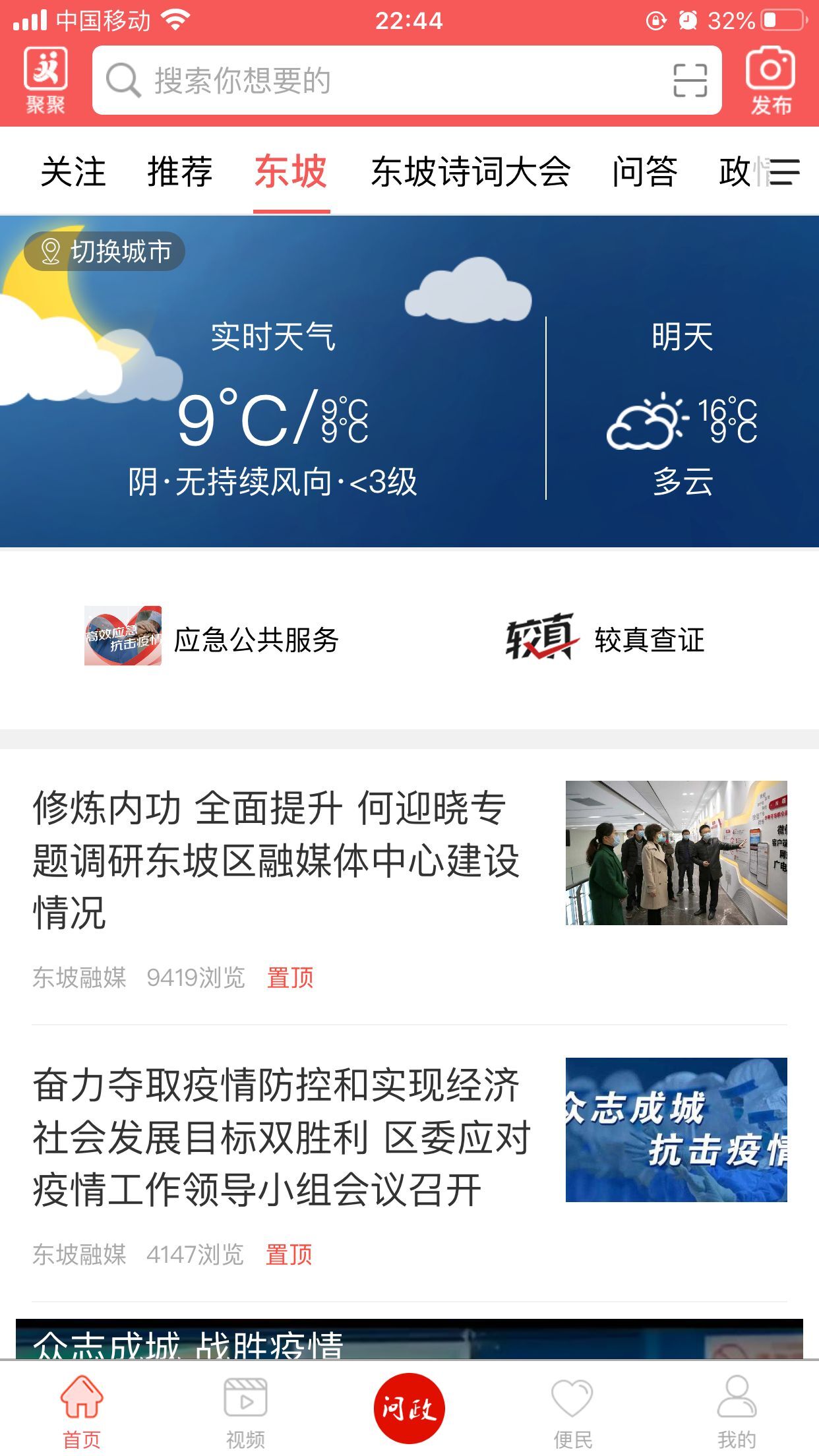This screenshot has width=819, height=1456.
Task: Open the QR scan icon
Action: [x=690, y=80]
